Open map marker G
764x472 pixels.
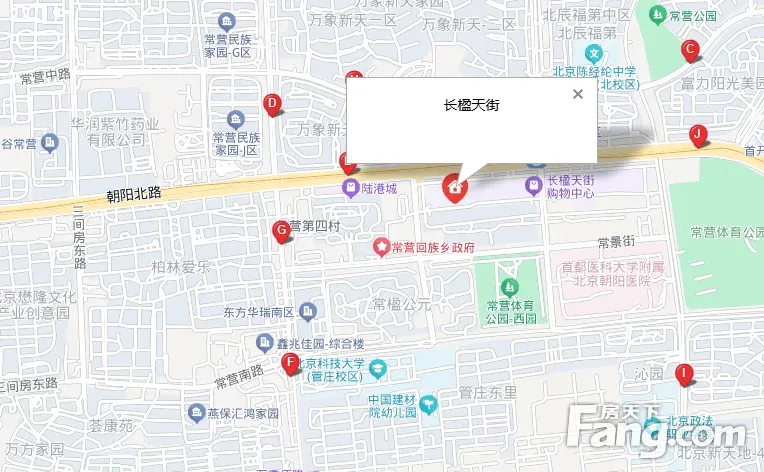click(x=281, y=231)
